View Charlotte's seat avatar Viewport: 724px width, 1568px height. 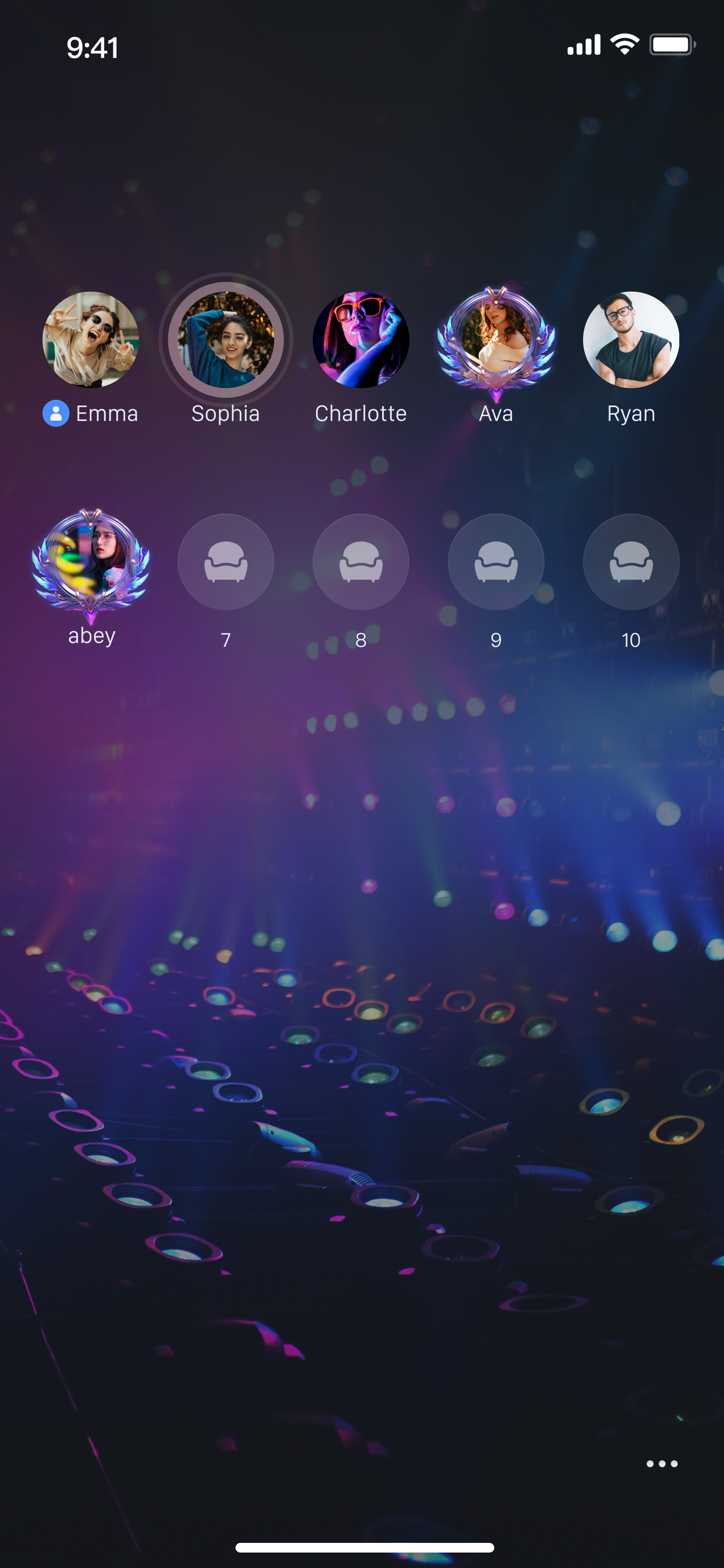pos(361,340)
